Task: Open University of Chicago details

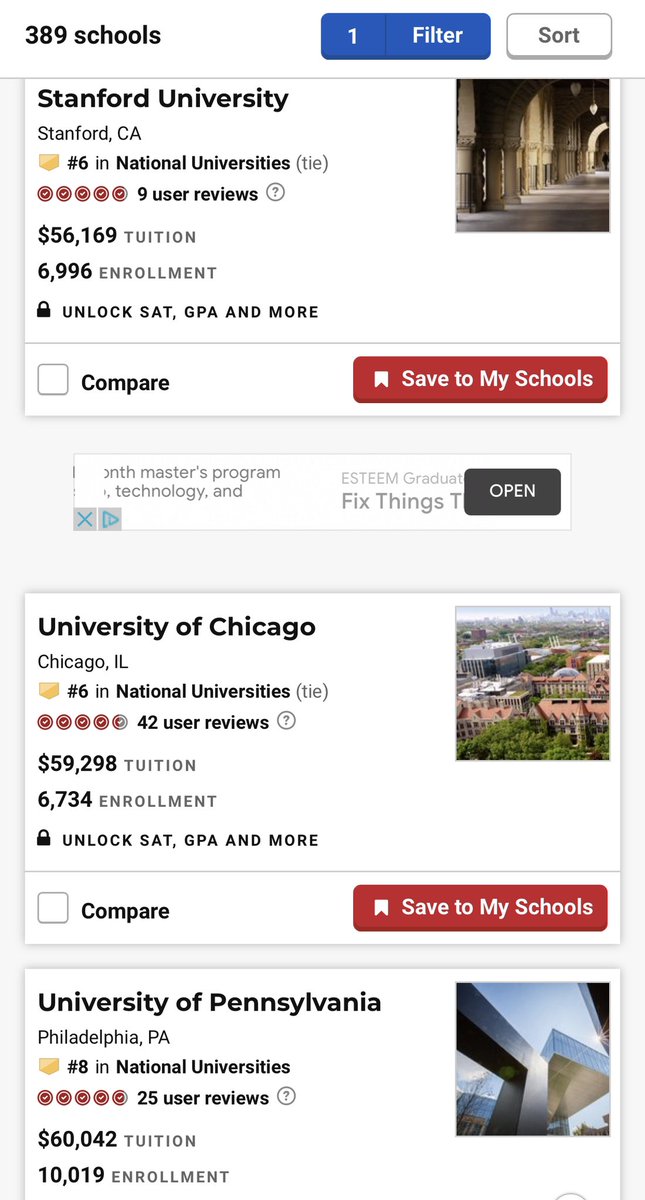Action: [176, 627]
